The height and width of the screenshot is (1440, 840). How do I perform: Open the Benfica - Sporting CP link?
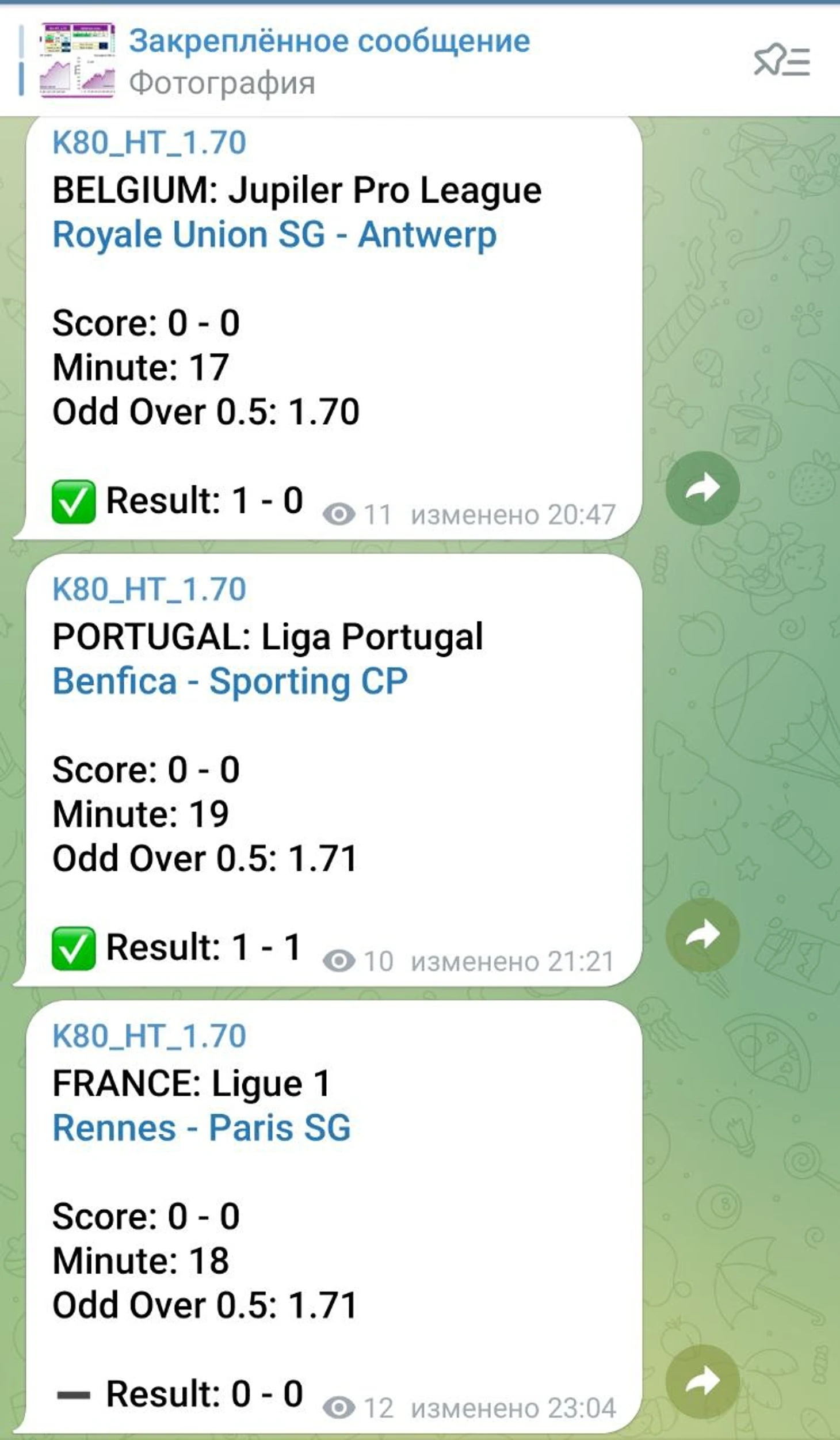click(230, 682)
